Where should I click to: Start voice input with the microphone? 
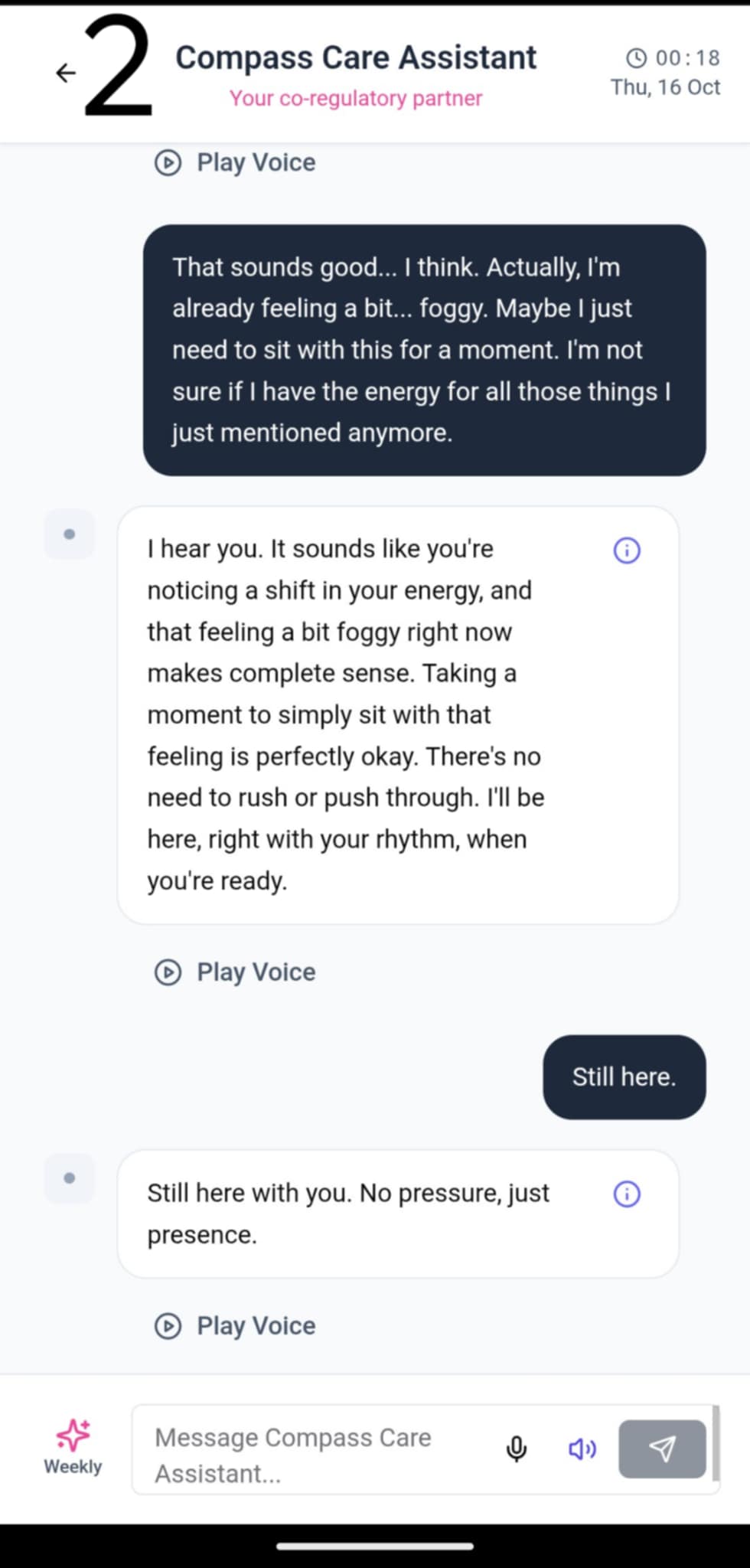517,1449
